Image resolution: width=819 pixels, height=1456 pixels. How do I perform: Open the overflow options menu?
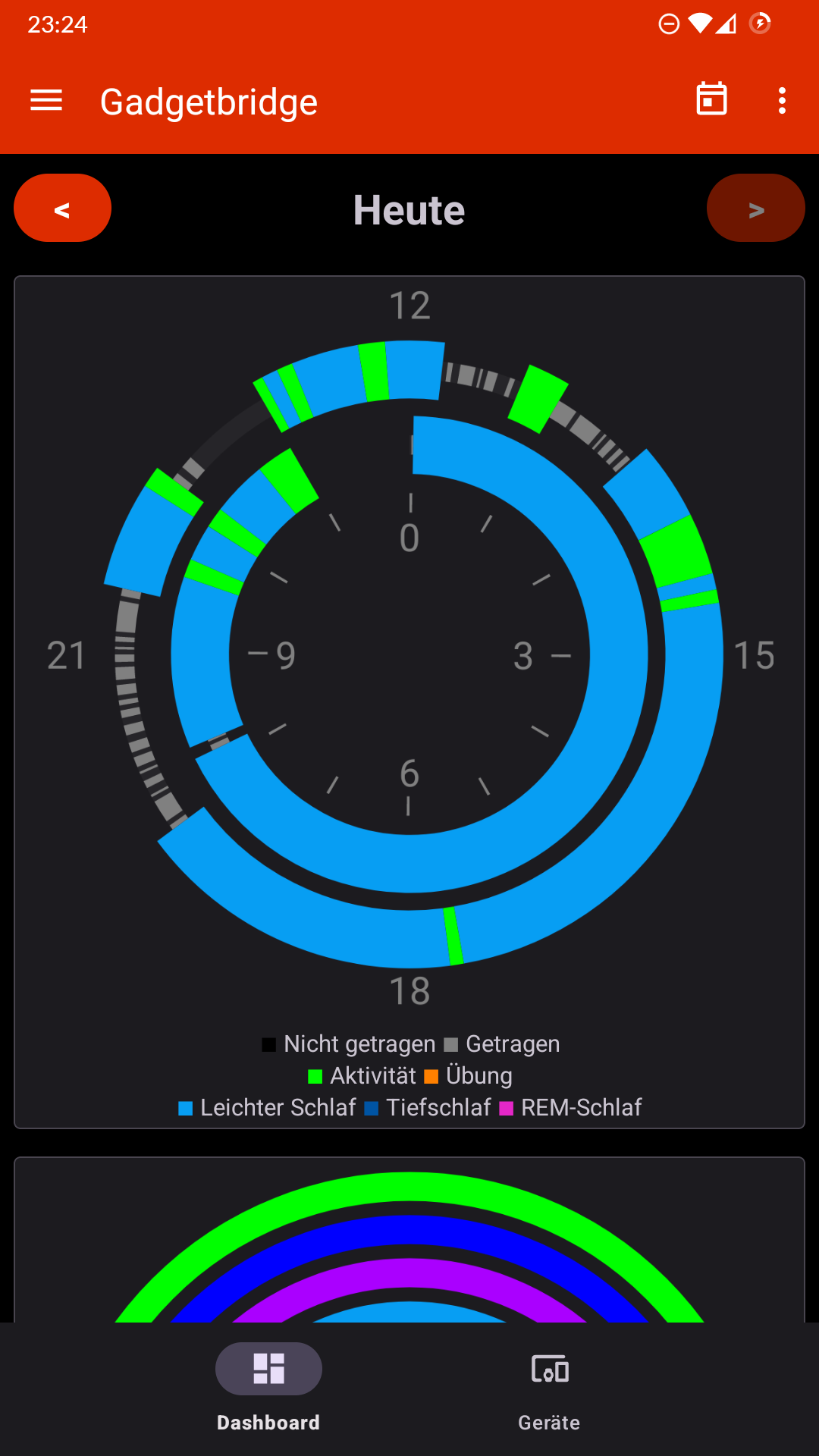(x=782, y=100)
